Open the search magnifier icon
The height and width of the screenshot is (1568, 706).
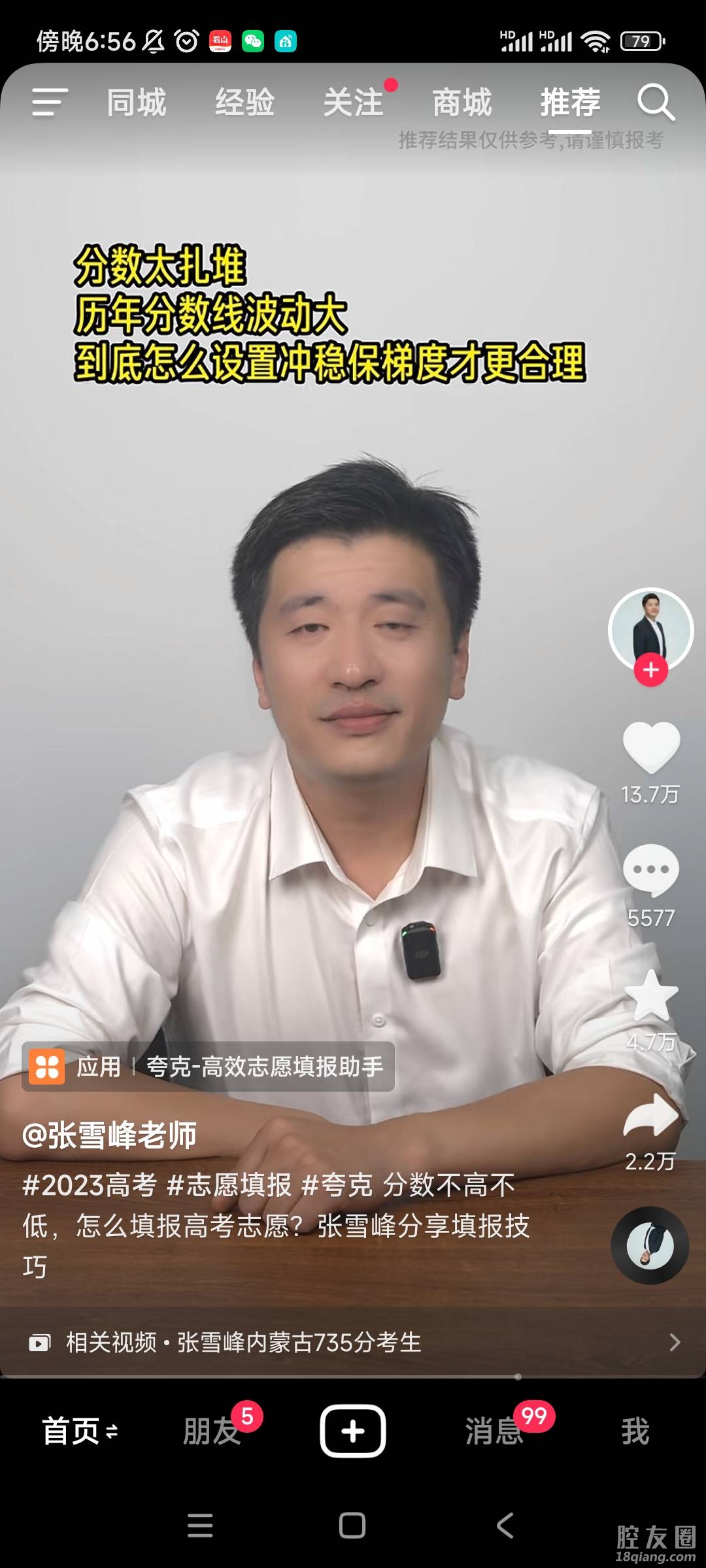tap(656, 103)
